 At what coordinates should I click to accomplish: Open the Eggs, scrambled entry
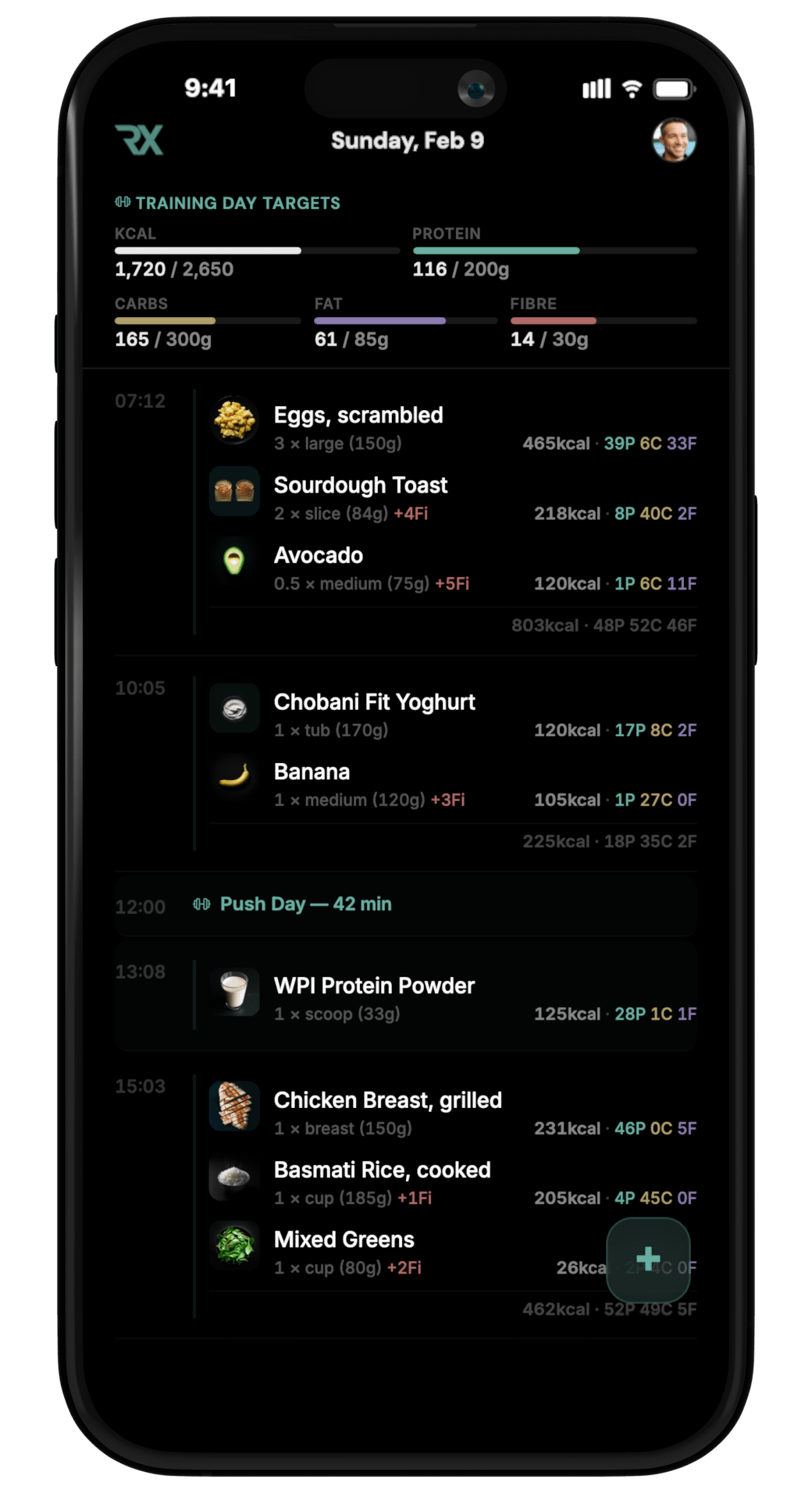[x=451, y=428]
